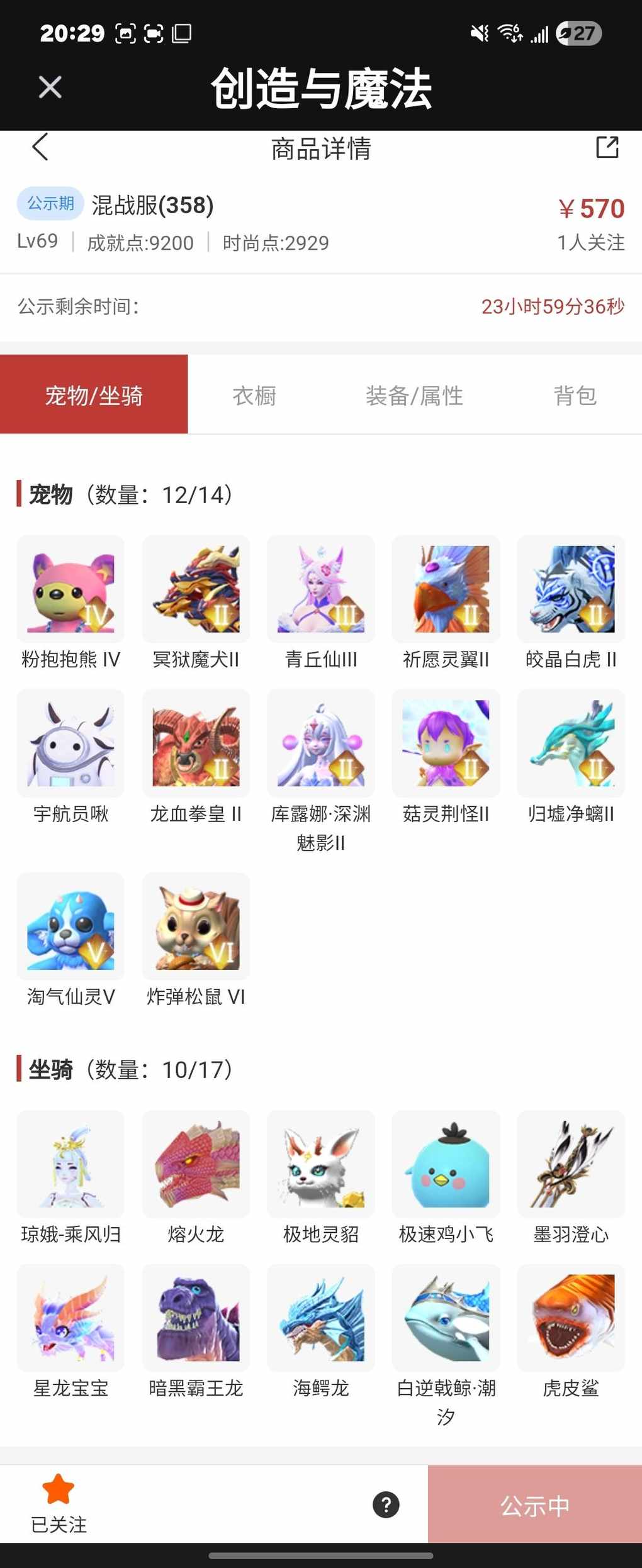
Task: Go back from 商品详情
Action: pos(40,148)
